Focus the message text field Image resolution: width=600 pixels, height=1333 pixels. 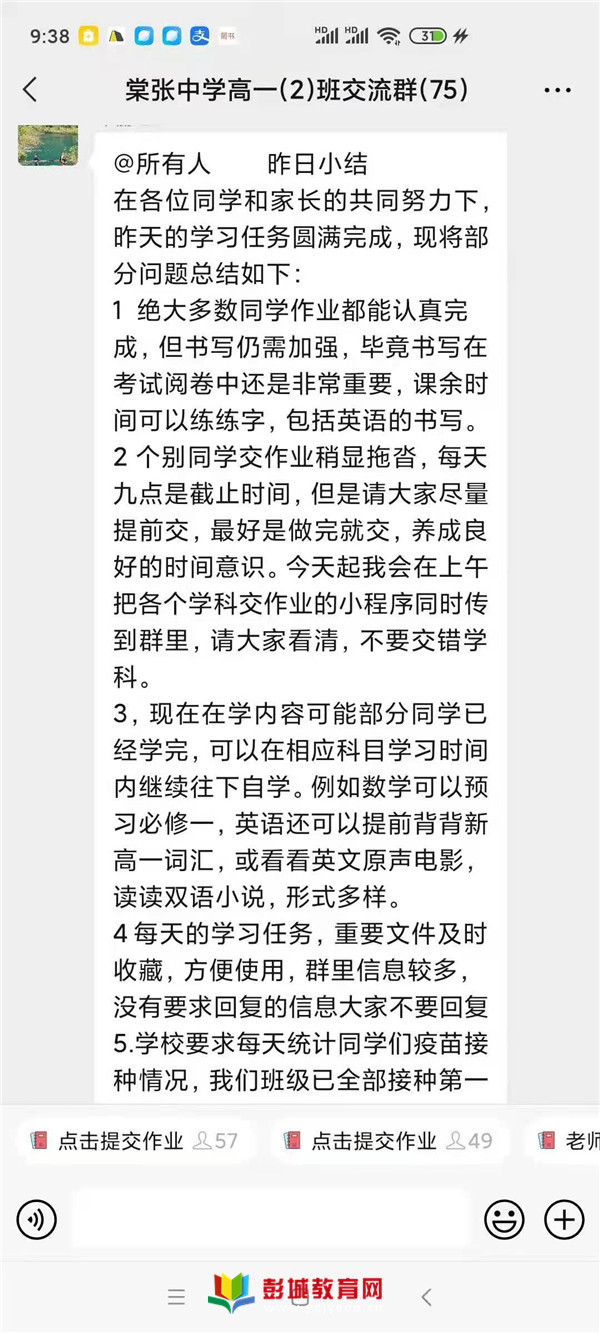pyautogui.click(x=270, y=1219)
